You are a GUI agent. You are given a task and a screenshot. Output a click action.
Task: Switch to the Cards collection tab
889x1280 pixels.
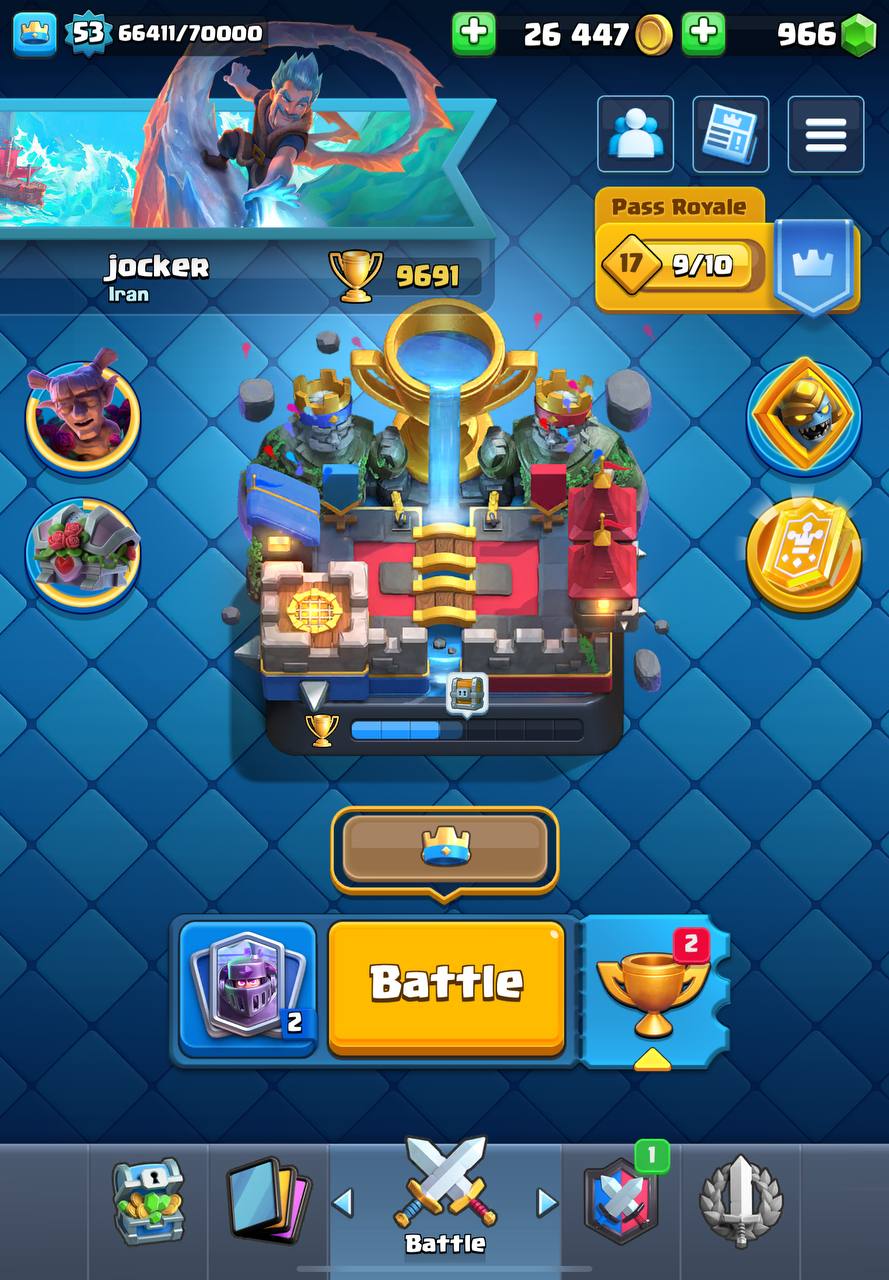click(268, 1201)
